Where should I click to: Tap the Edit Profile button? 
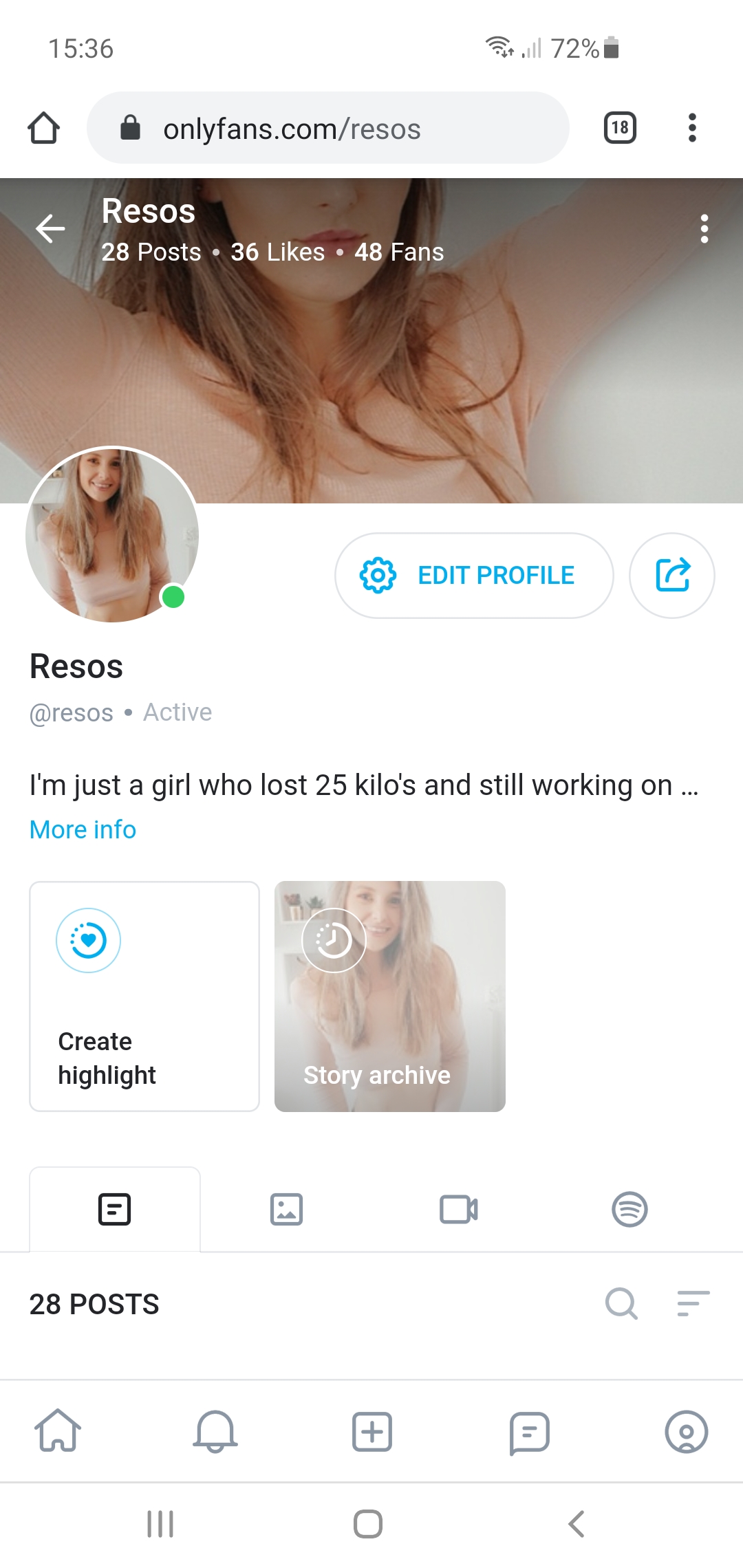(474, 576)
